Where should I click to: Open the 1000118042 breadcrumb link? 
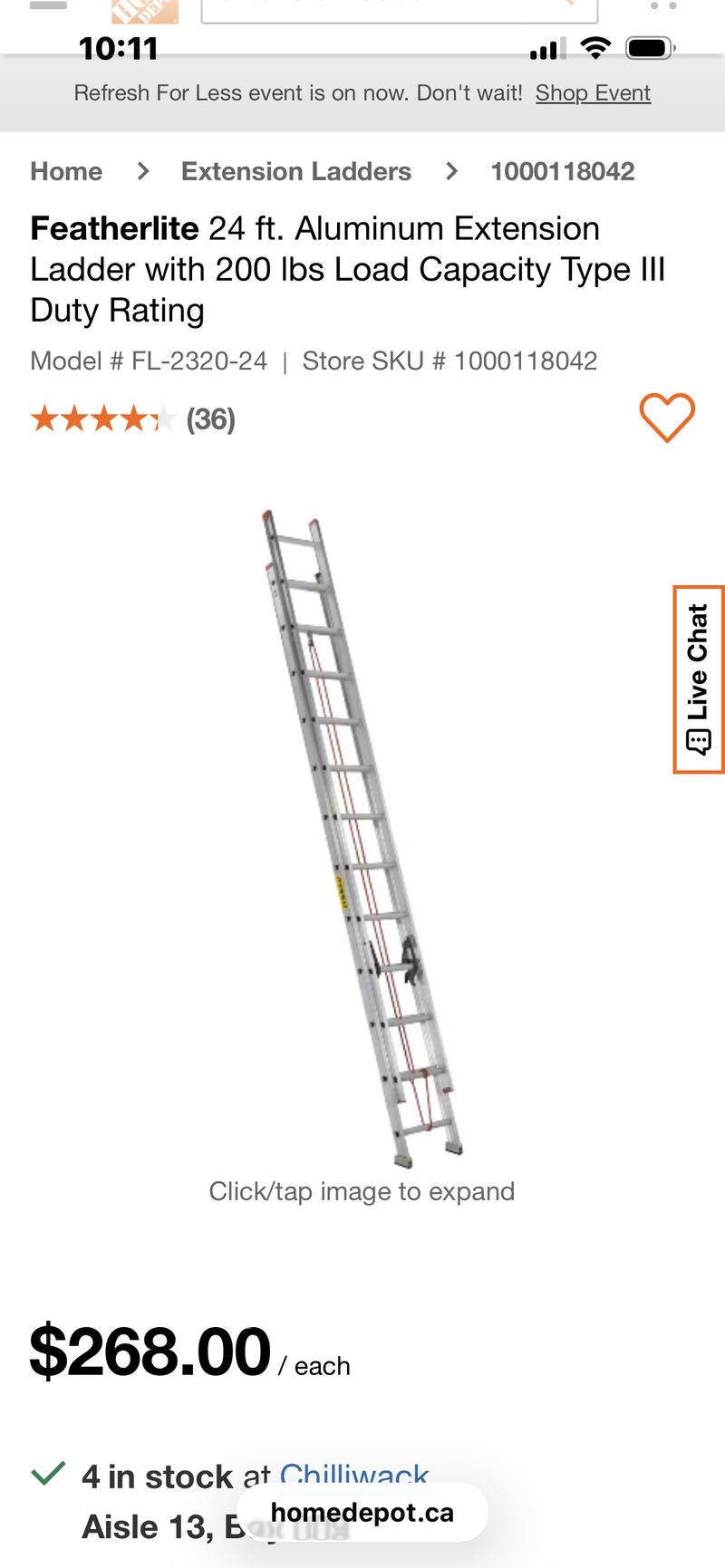[x=562, y=171]
